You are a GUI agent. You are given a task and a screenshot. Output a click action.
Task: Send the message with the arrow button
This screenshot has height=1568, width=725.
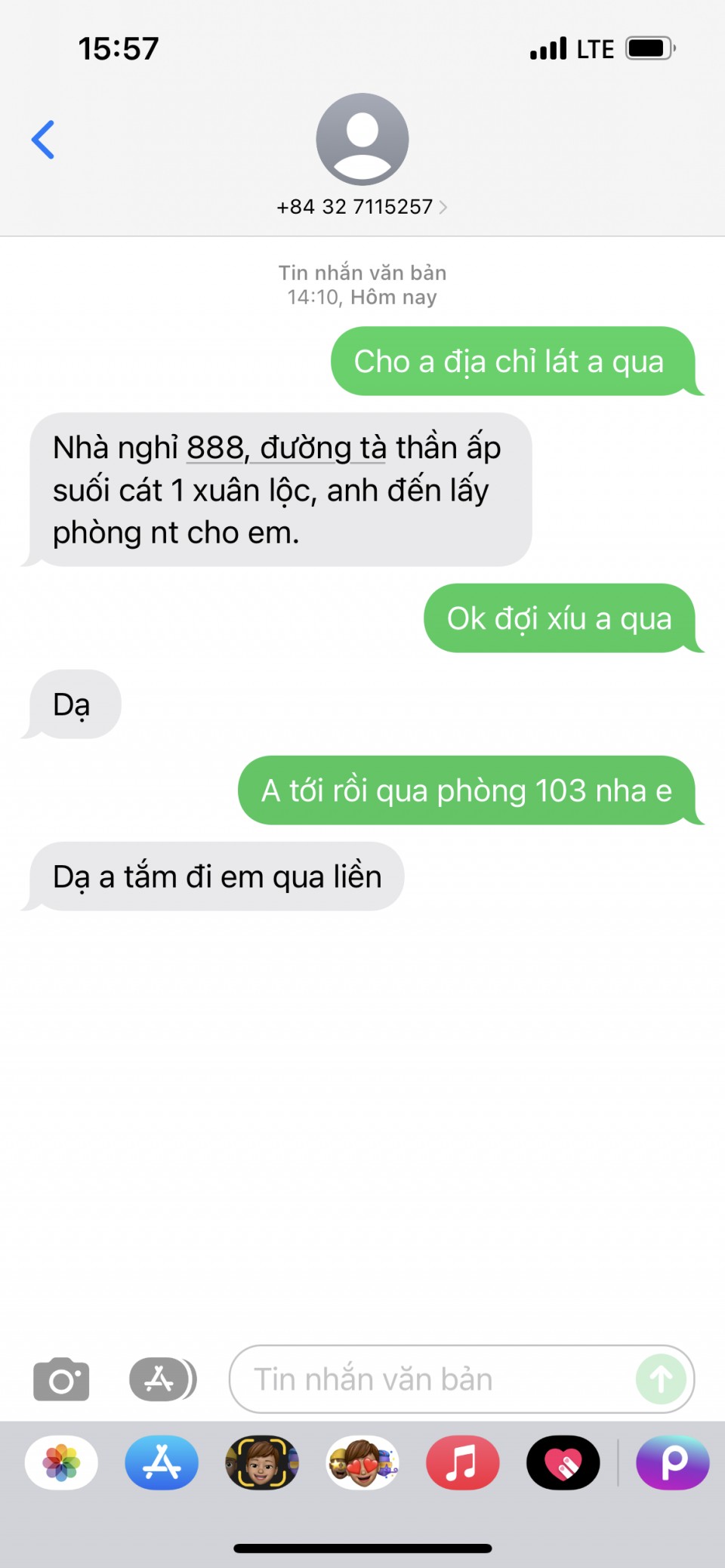tap(661, 1379)
